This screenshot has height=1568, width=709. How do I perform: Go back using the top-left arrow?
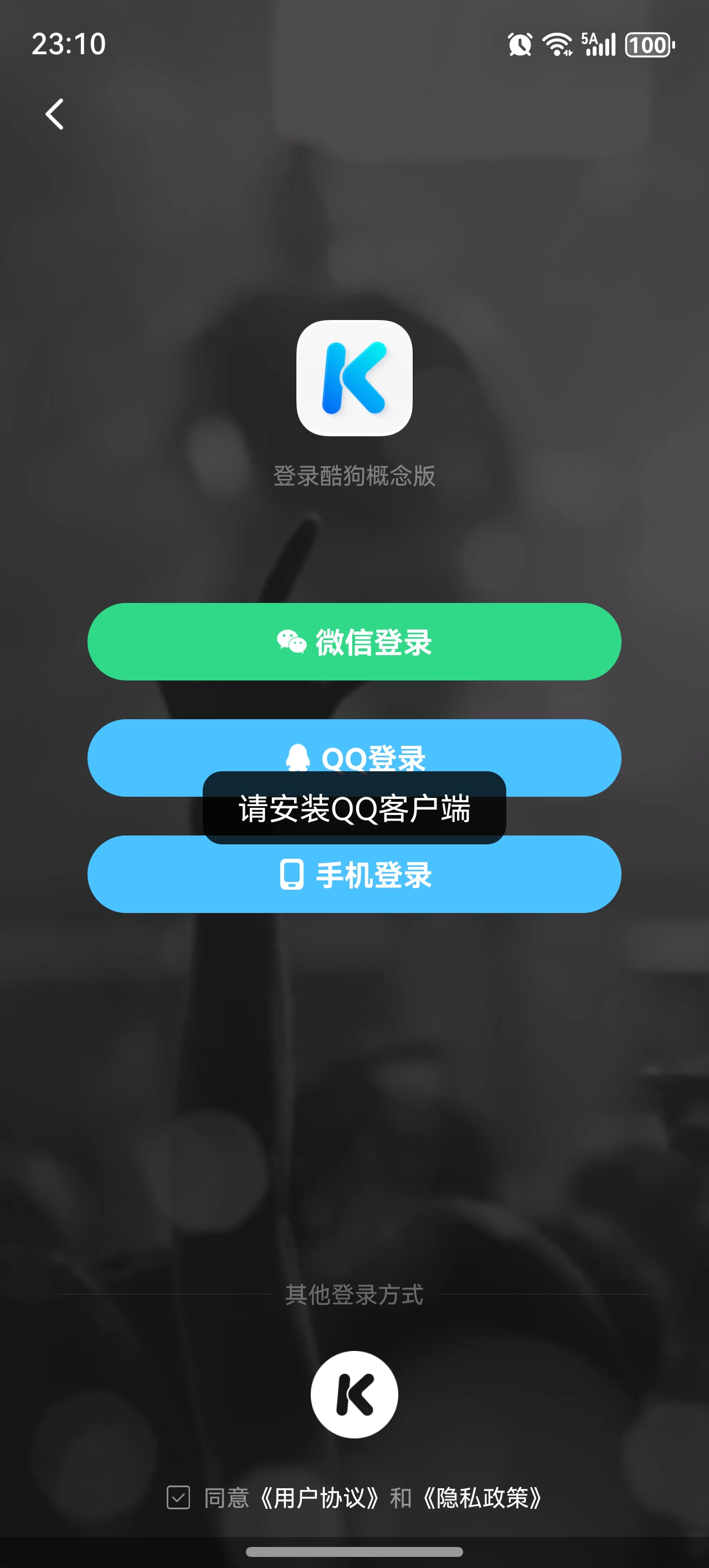[55, 114]
